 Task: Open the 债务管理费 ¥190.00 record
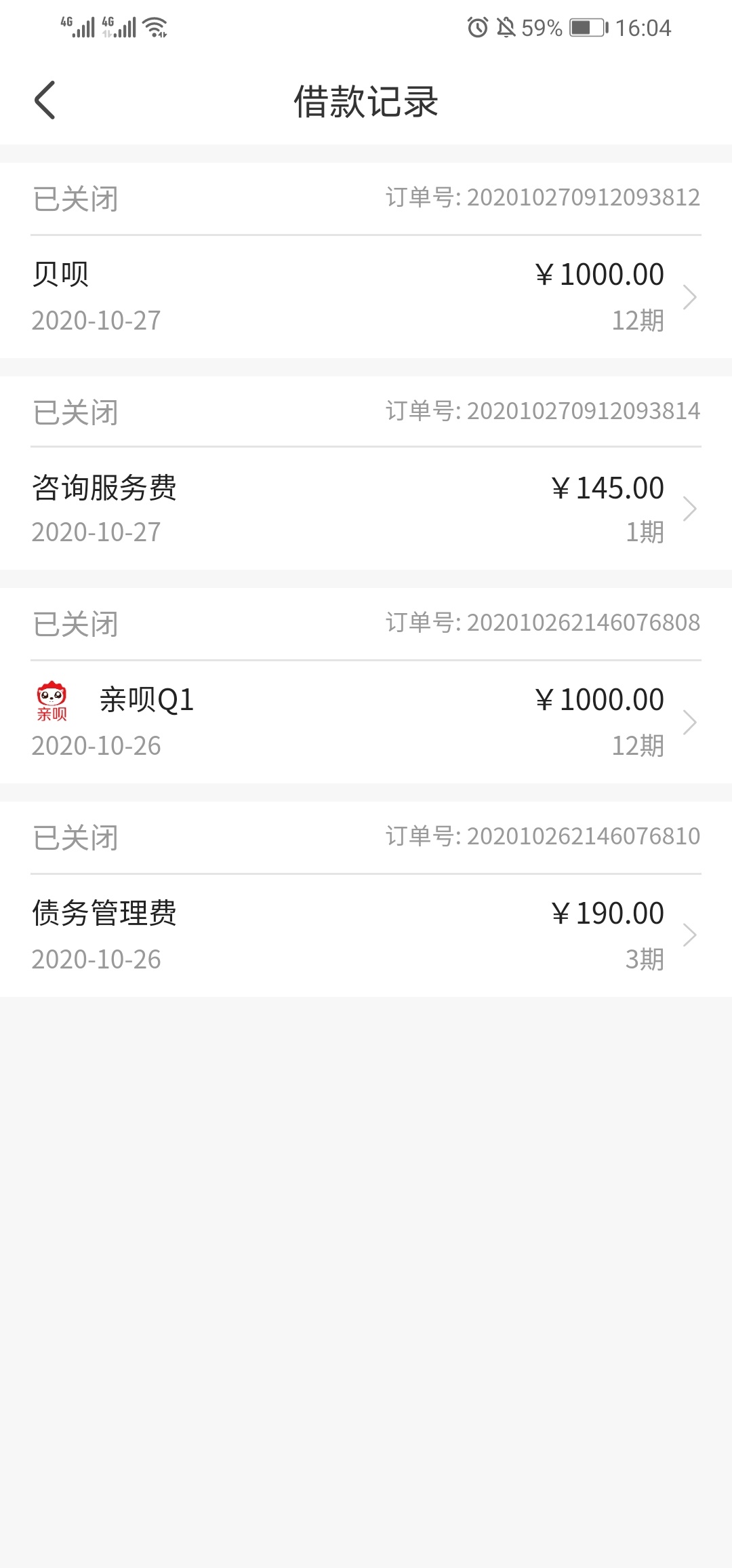(x=366, y=936)
